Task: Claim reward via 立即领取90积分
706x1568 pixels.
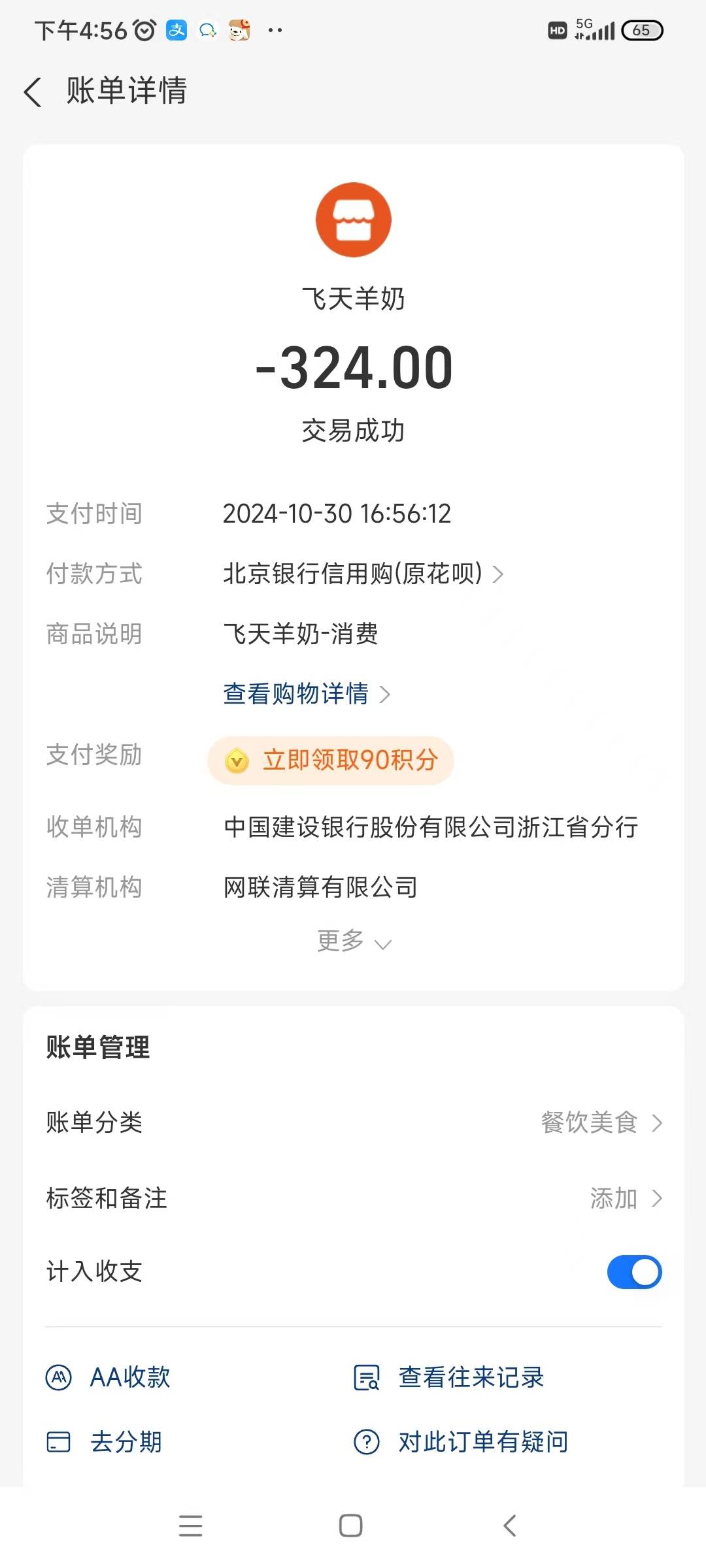Action: [x=331, y=760]
